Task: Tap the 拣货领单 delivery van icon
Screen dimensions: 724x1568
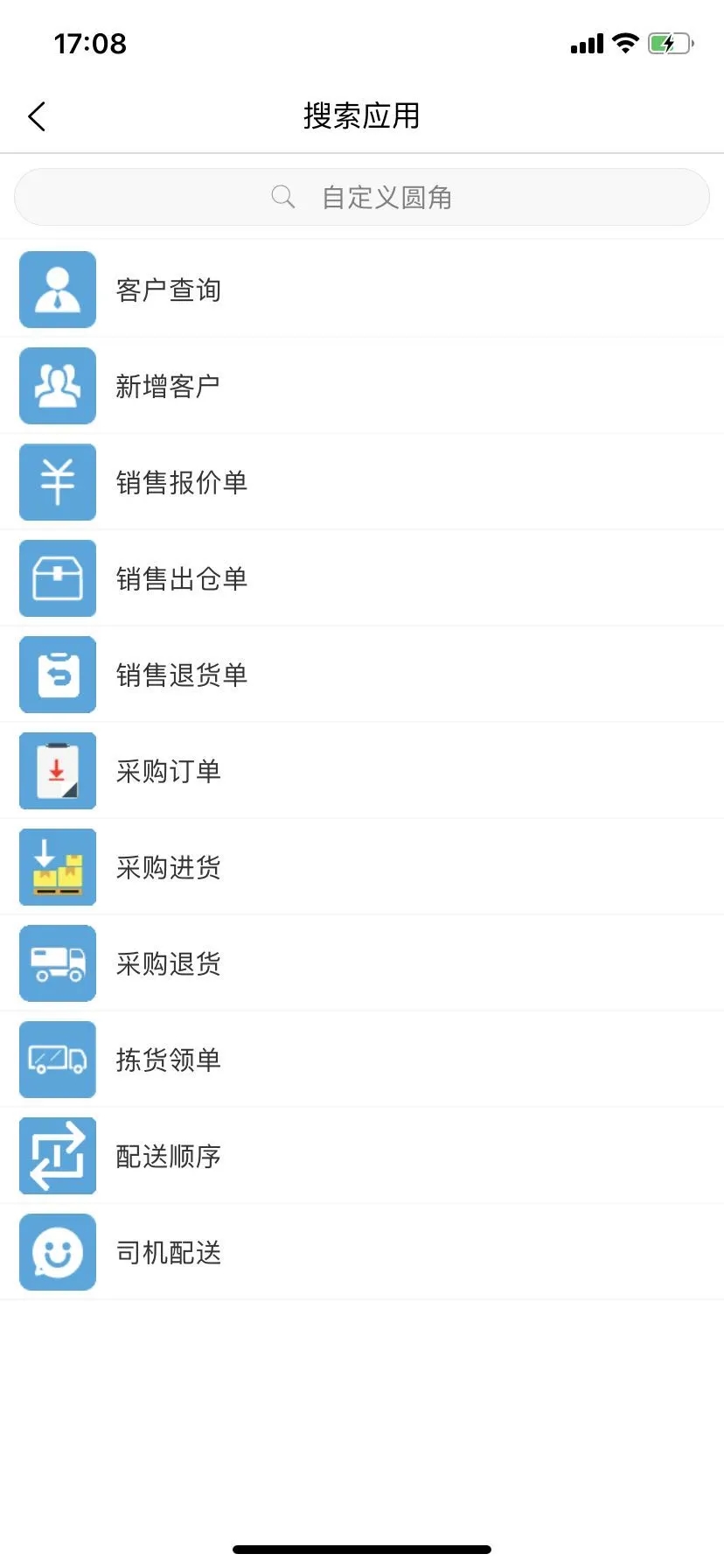Action: point(57,1059)
